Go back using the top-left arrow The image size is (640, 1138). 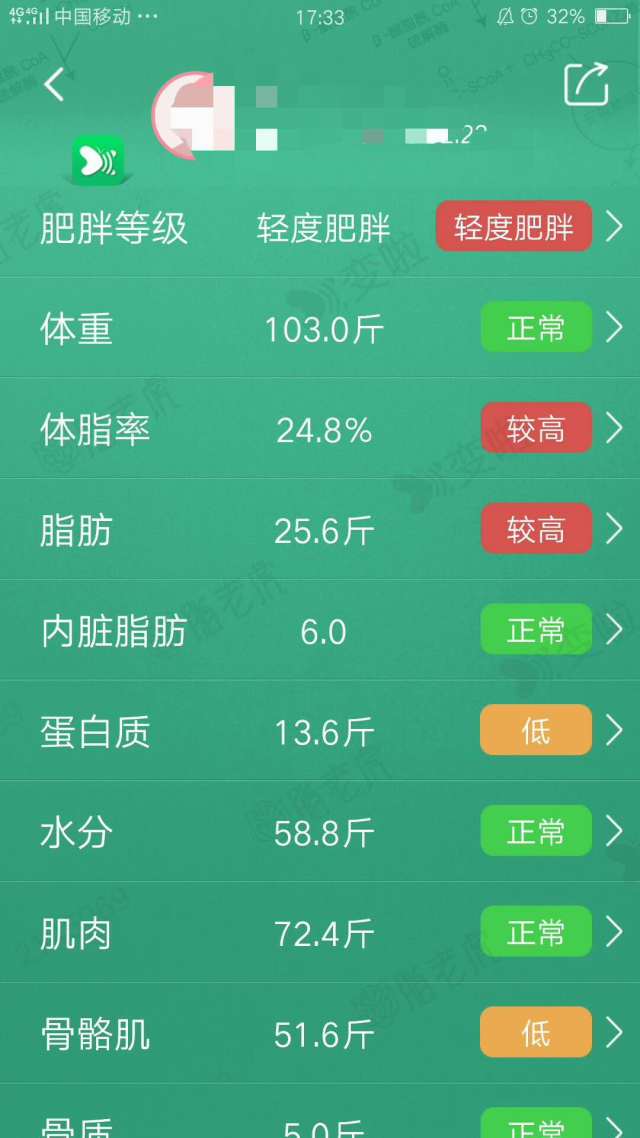click(x=54, y=83)
